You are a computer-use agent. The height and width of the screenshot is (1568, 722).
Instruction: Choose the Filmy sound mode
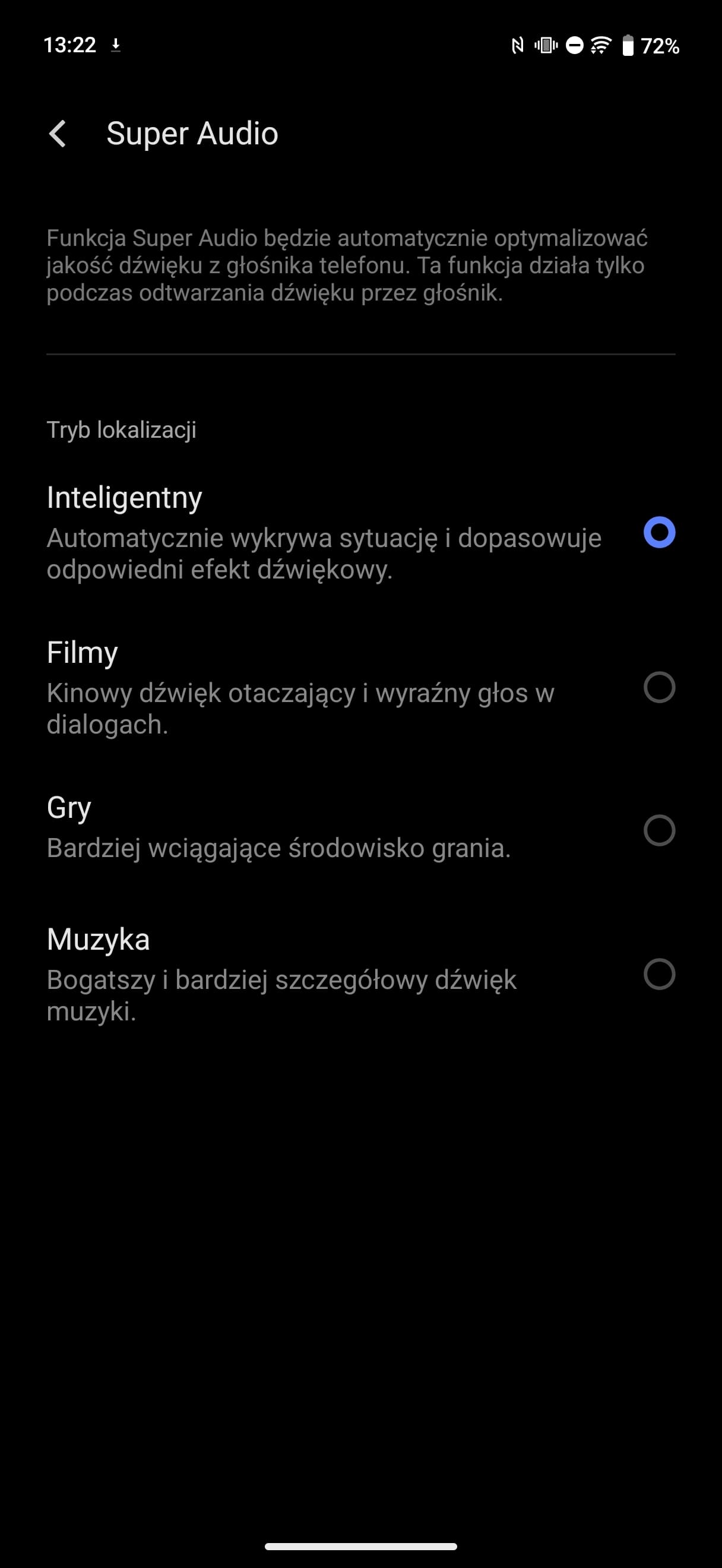pos(360,687)
